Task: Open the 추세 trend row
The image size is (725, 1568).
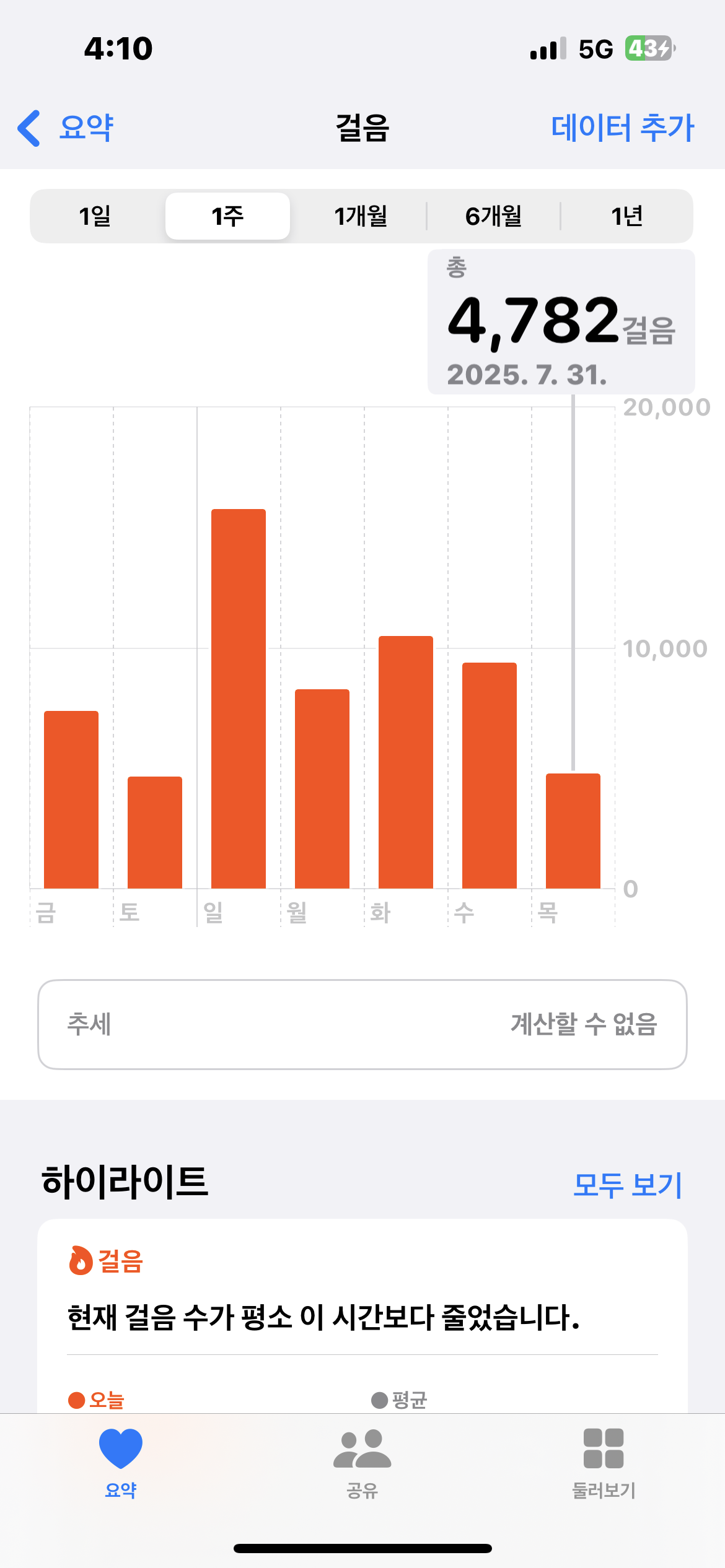Action: [362, 1024]
